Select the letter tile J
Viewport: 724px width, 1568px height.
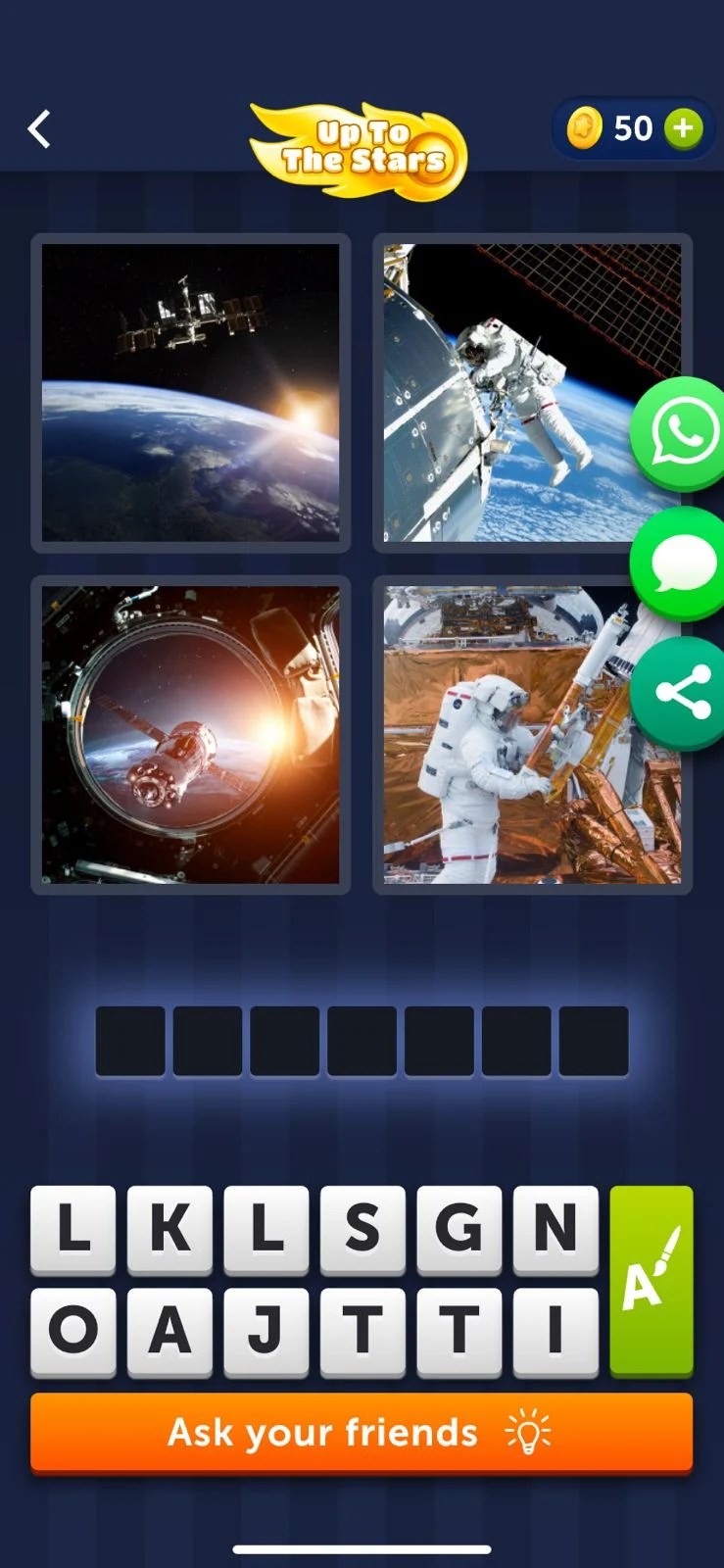point(265,1328)
